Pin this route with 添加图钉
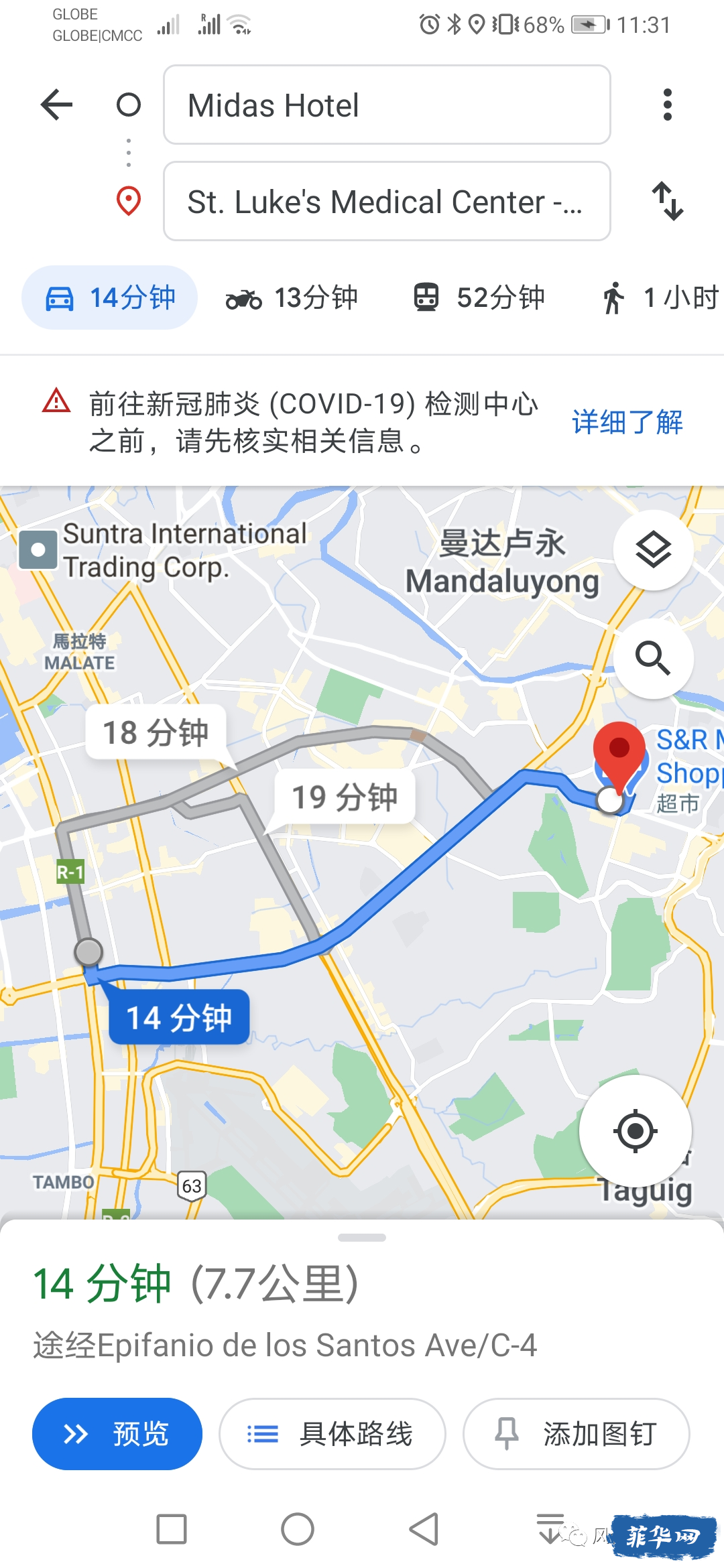 click(x=576, y=1434)
